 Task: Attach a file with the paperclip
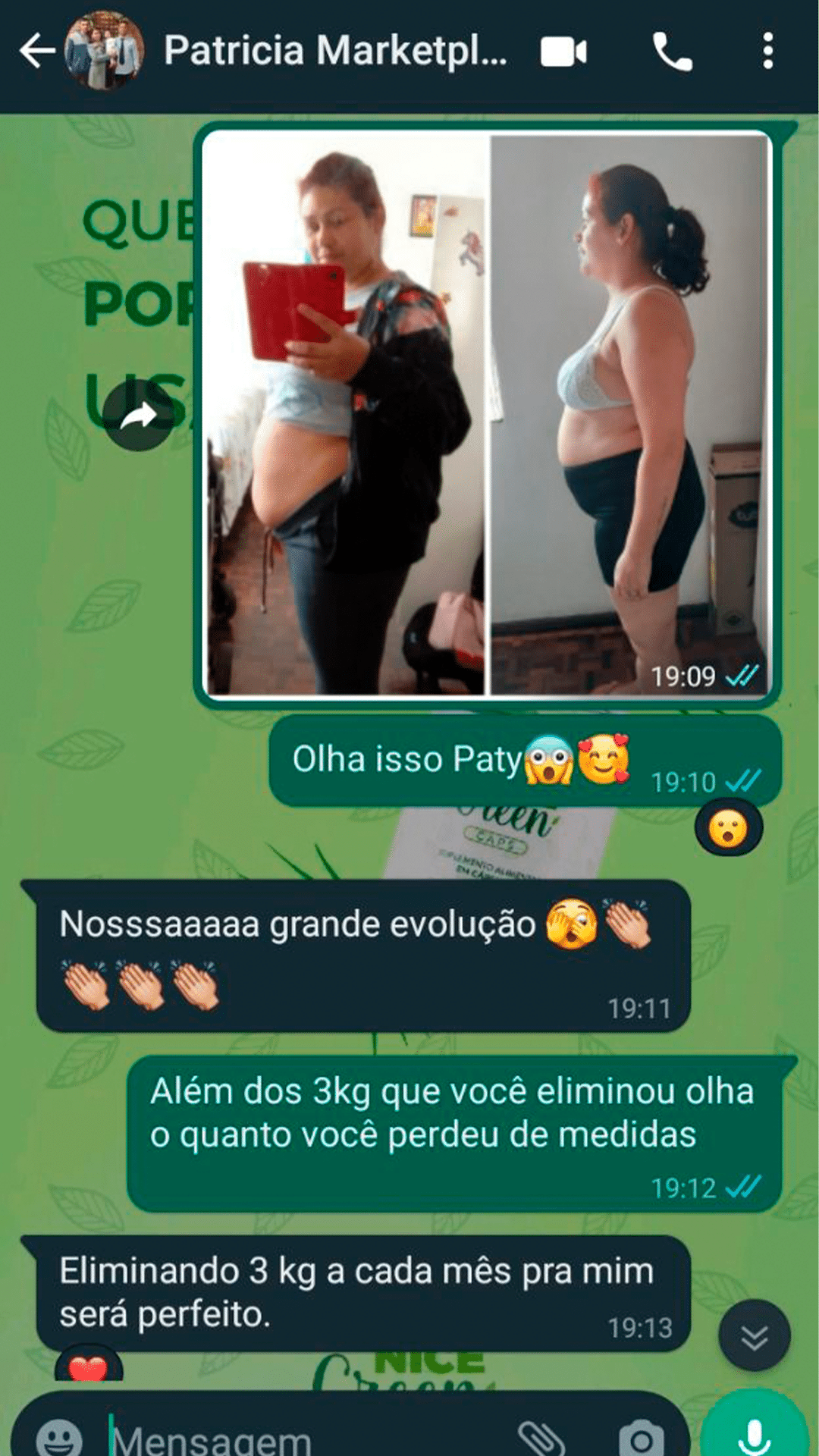[540, 1437]
